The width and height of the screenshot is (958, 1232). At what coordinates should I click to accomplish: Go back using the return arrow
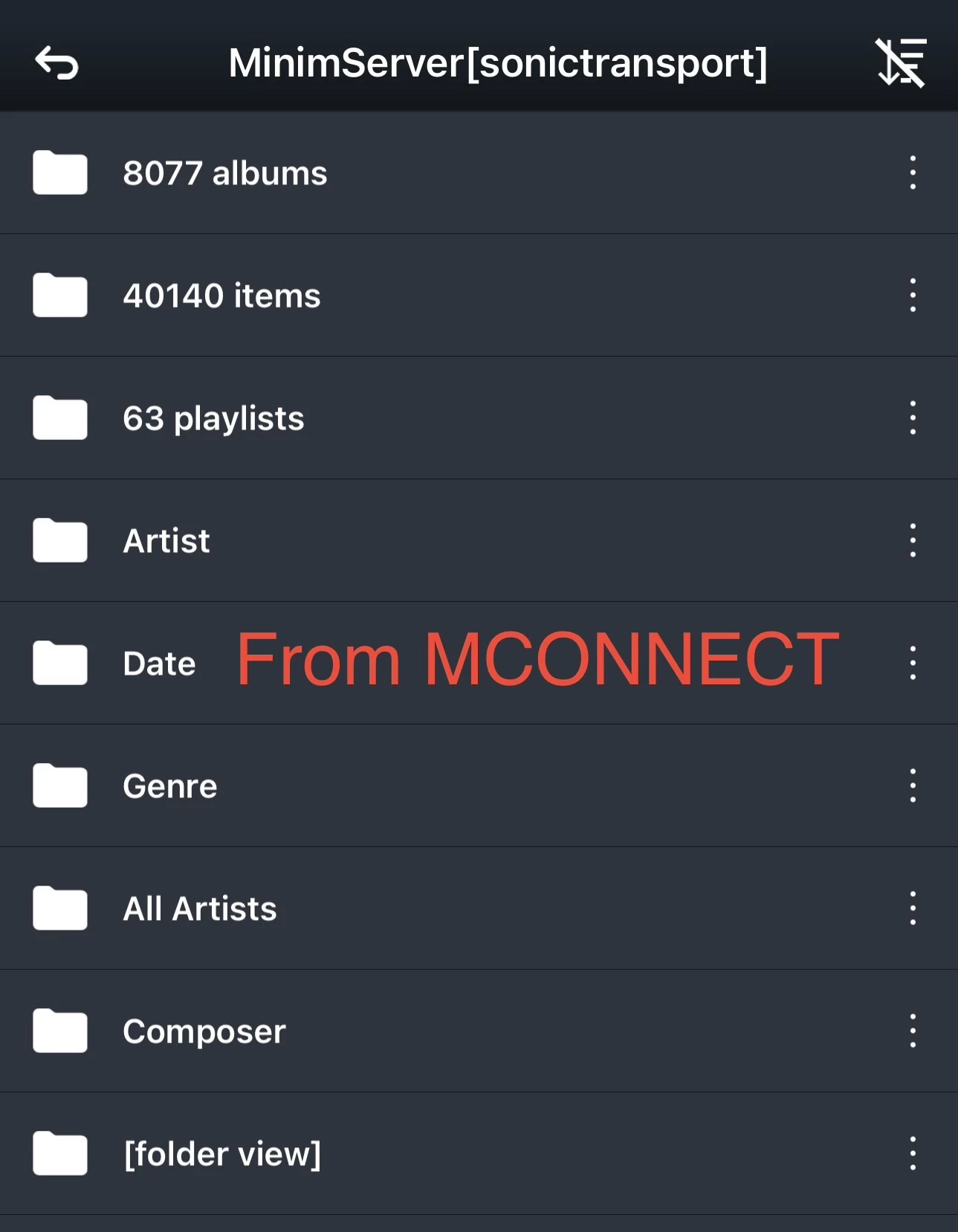(x=56, y=63)
